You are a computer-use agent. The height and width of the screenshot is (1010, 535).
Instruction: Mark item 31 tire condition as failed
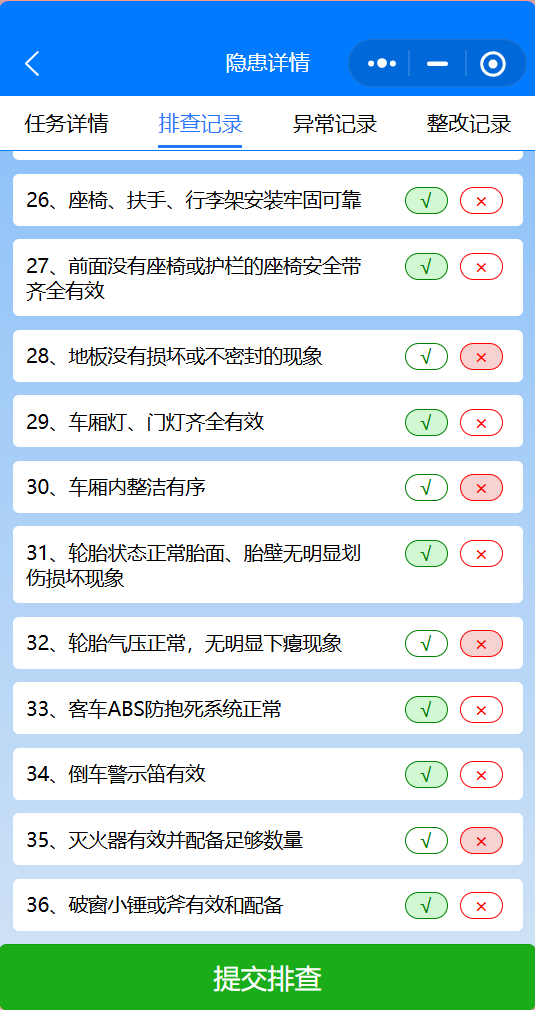481,553
